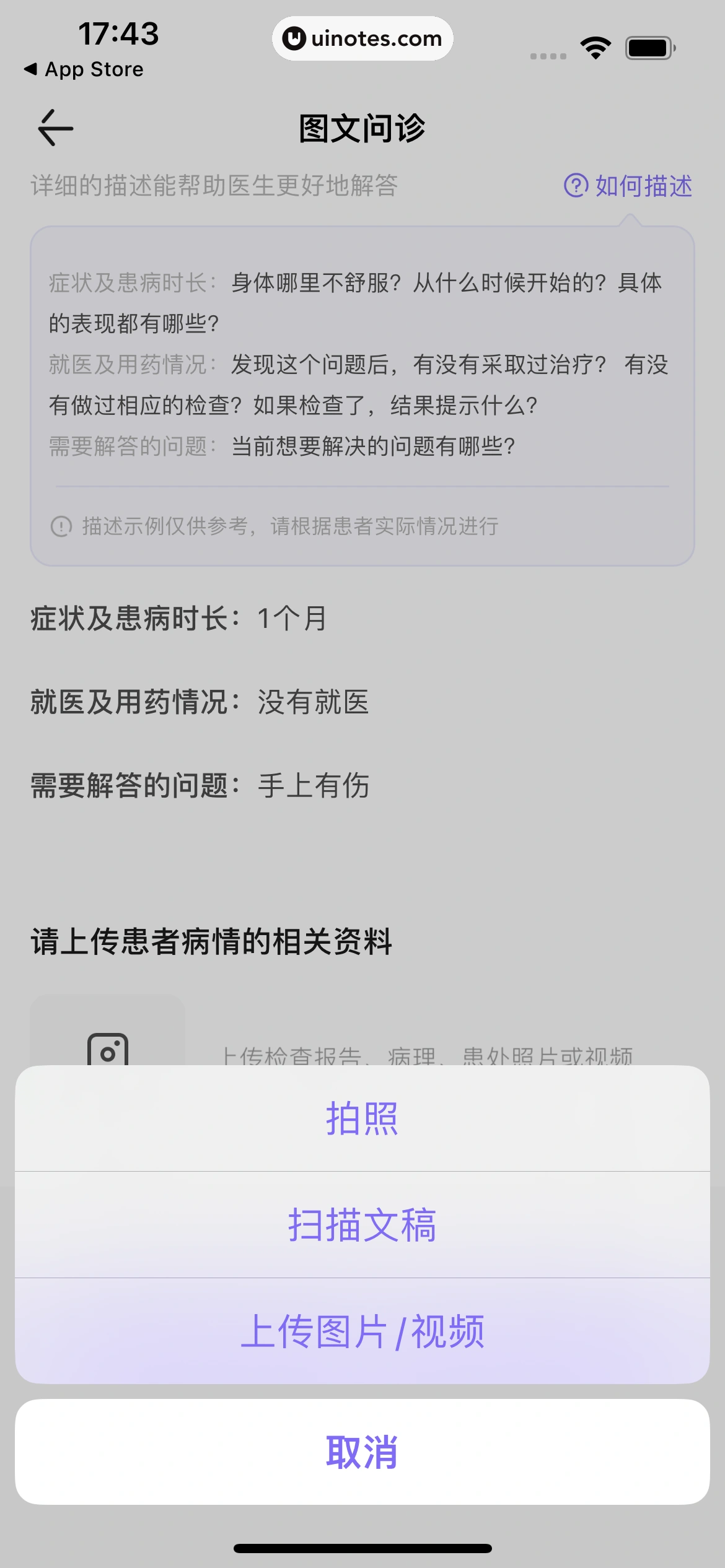
Task: Tap the uinotes.com logo pill in status bar
Action: 362,38
